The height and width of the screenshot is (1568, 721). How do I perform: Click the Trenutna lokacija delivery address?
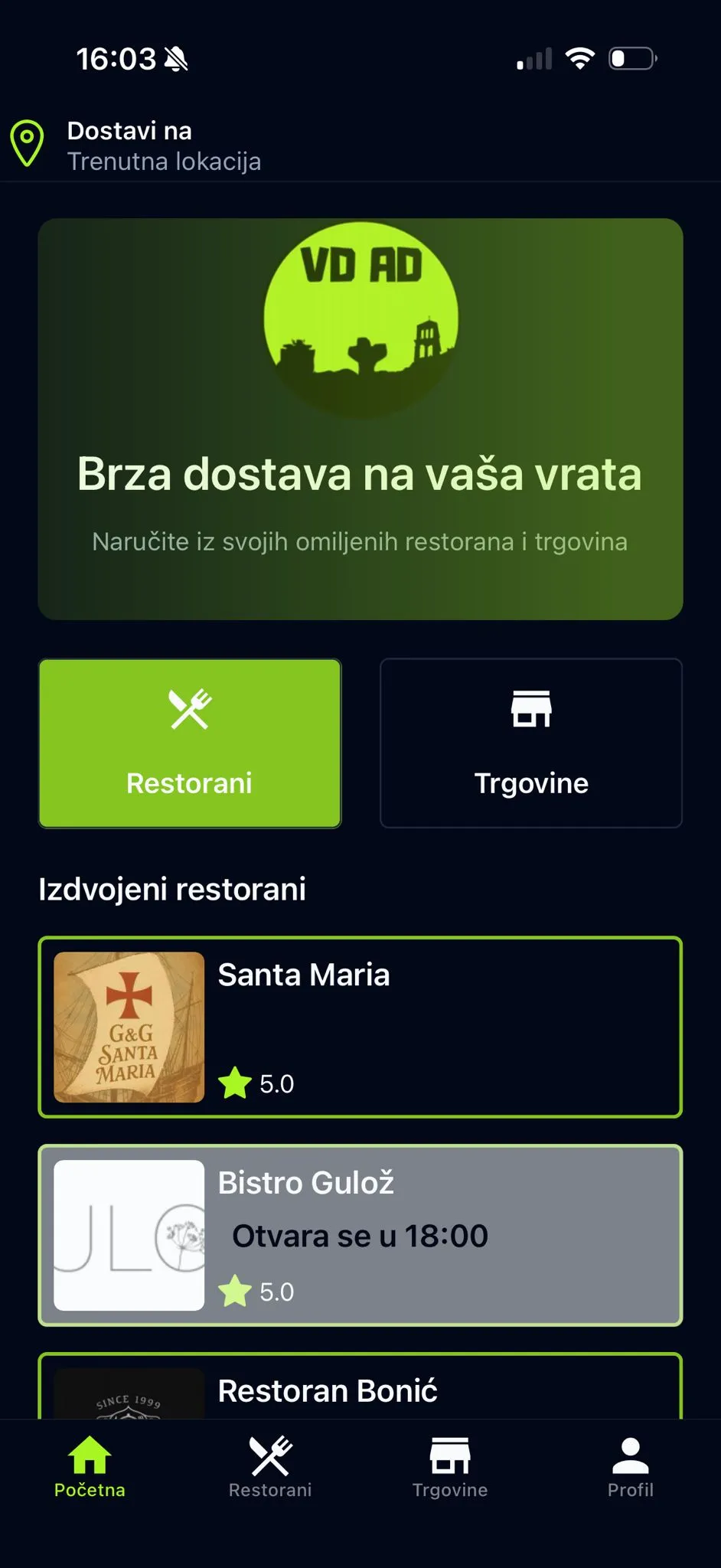tap(165, 161)
